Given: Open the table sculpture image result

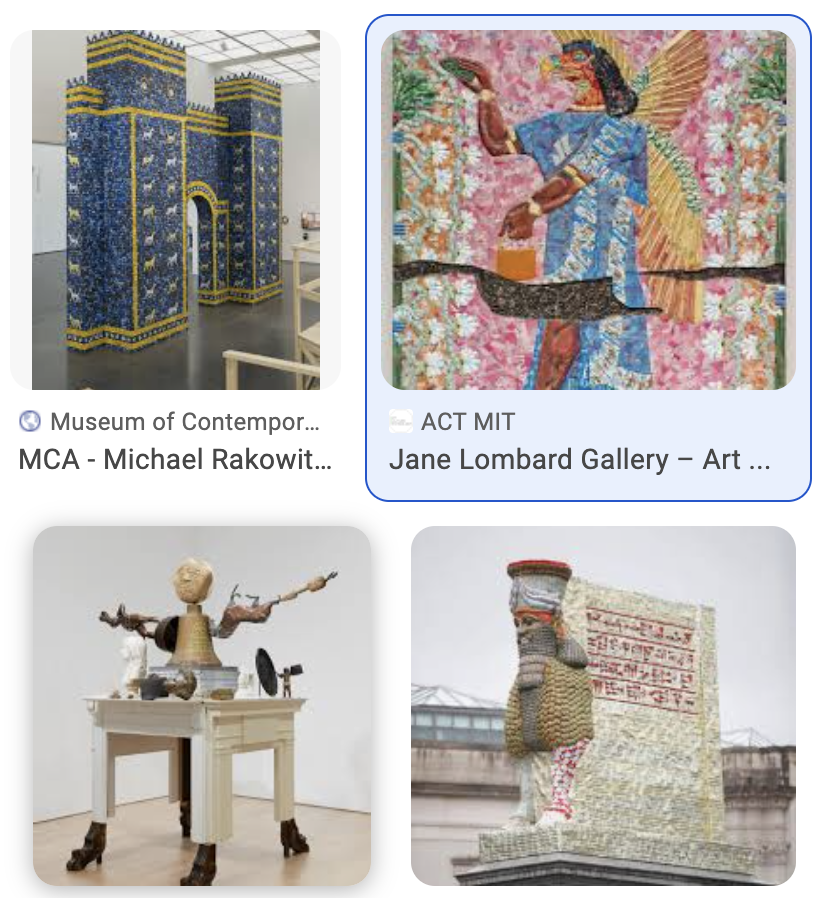Looking at the screenshot, I should pos(202,705).
